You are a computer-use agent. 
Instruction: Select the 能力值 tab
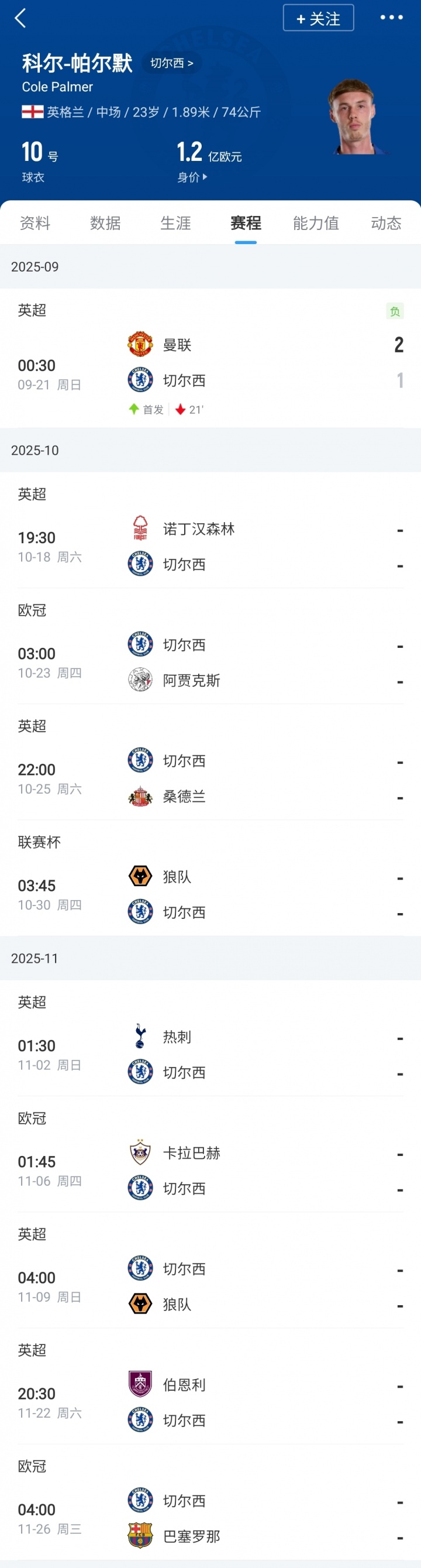click(x=316, y=224)
